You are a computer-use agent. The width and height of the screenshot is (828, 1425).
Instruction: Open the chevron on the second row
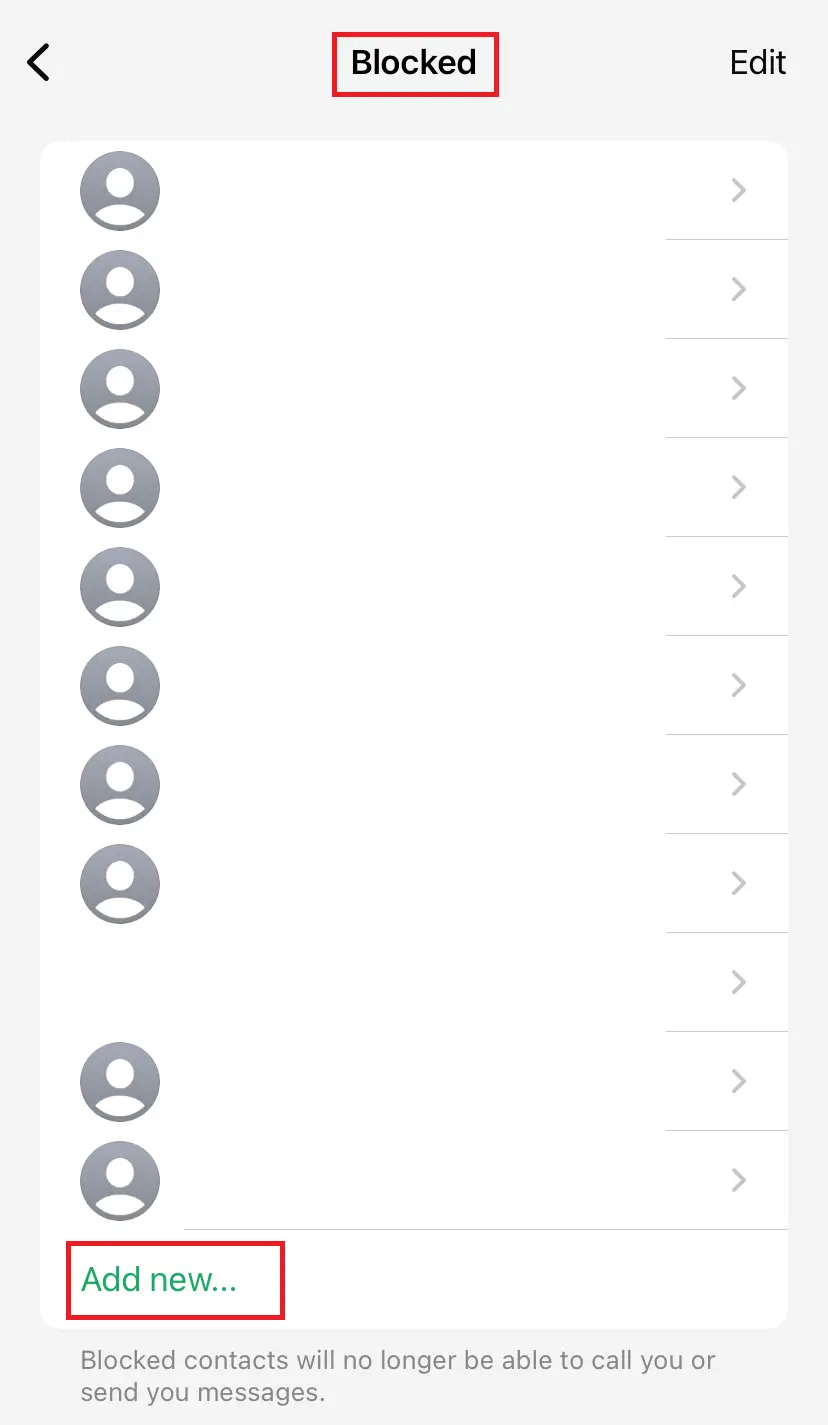pos(738,289)
